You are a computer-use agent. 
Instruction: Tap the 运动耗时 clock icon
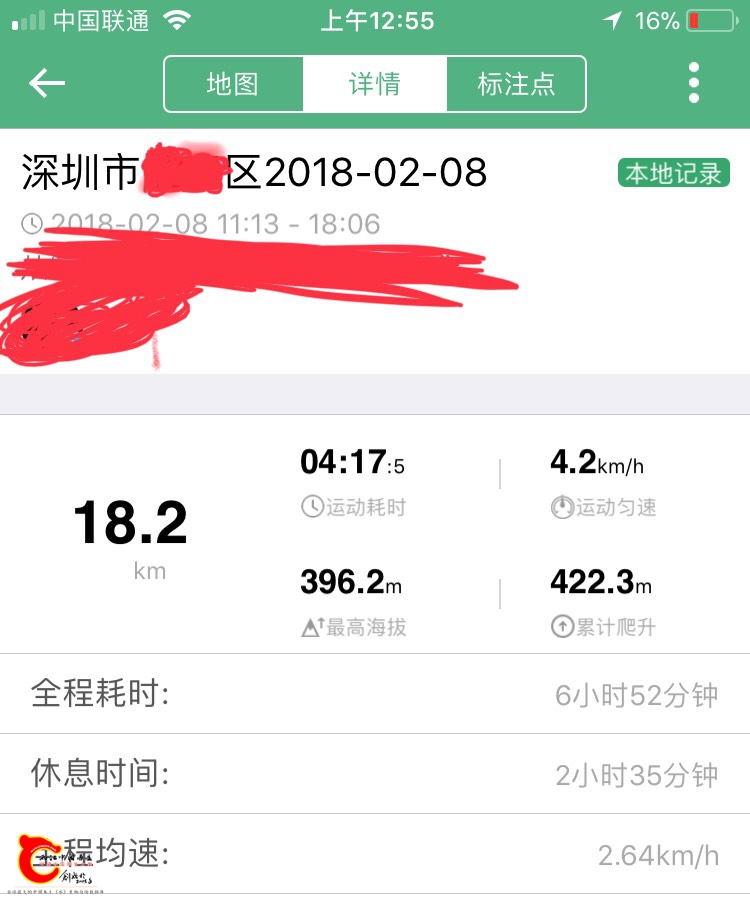pos(313,507)
